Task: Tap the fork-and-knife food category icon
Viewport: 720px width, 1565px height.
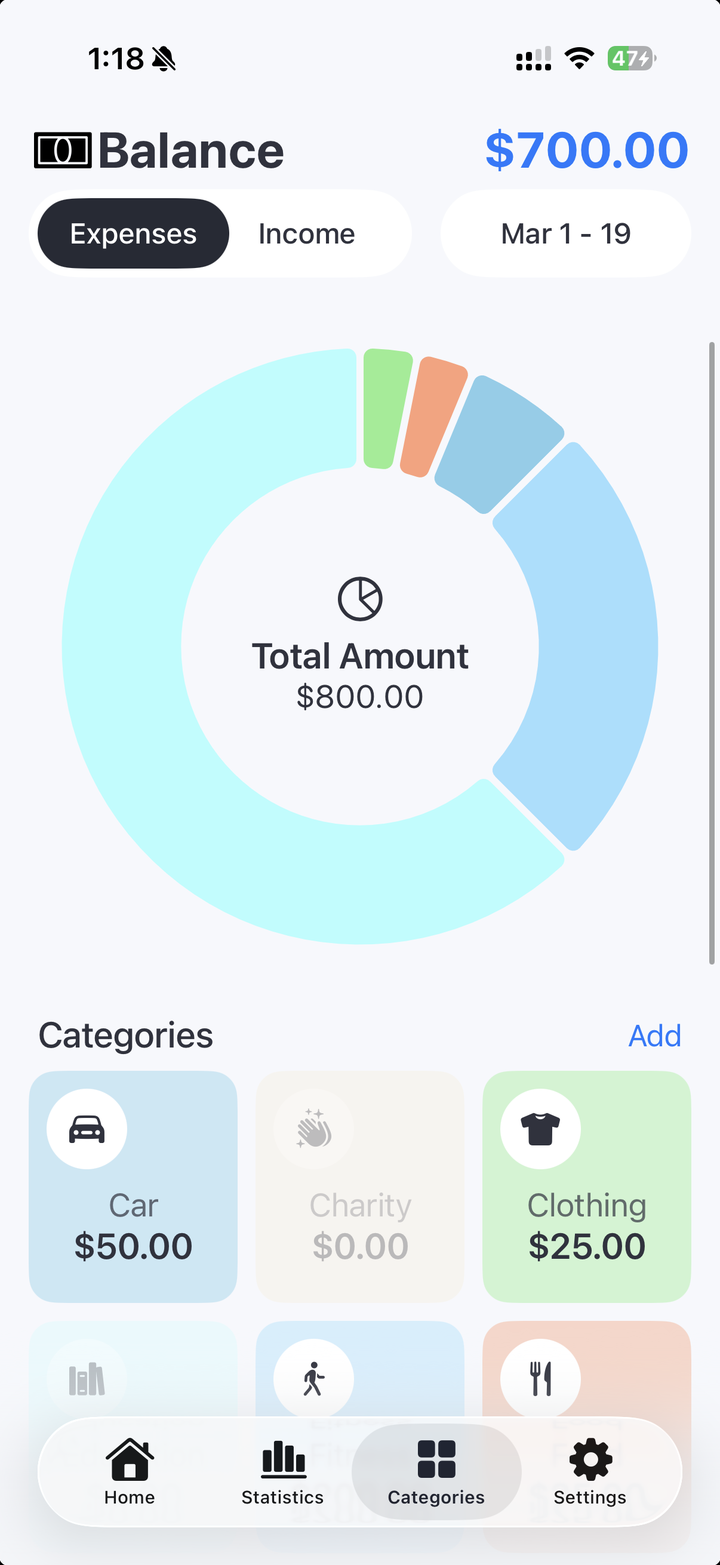Action: 540,1377
